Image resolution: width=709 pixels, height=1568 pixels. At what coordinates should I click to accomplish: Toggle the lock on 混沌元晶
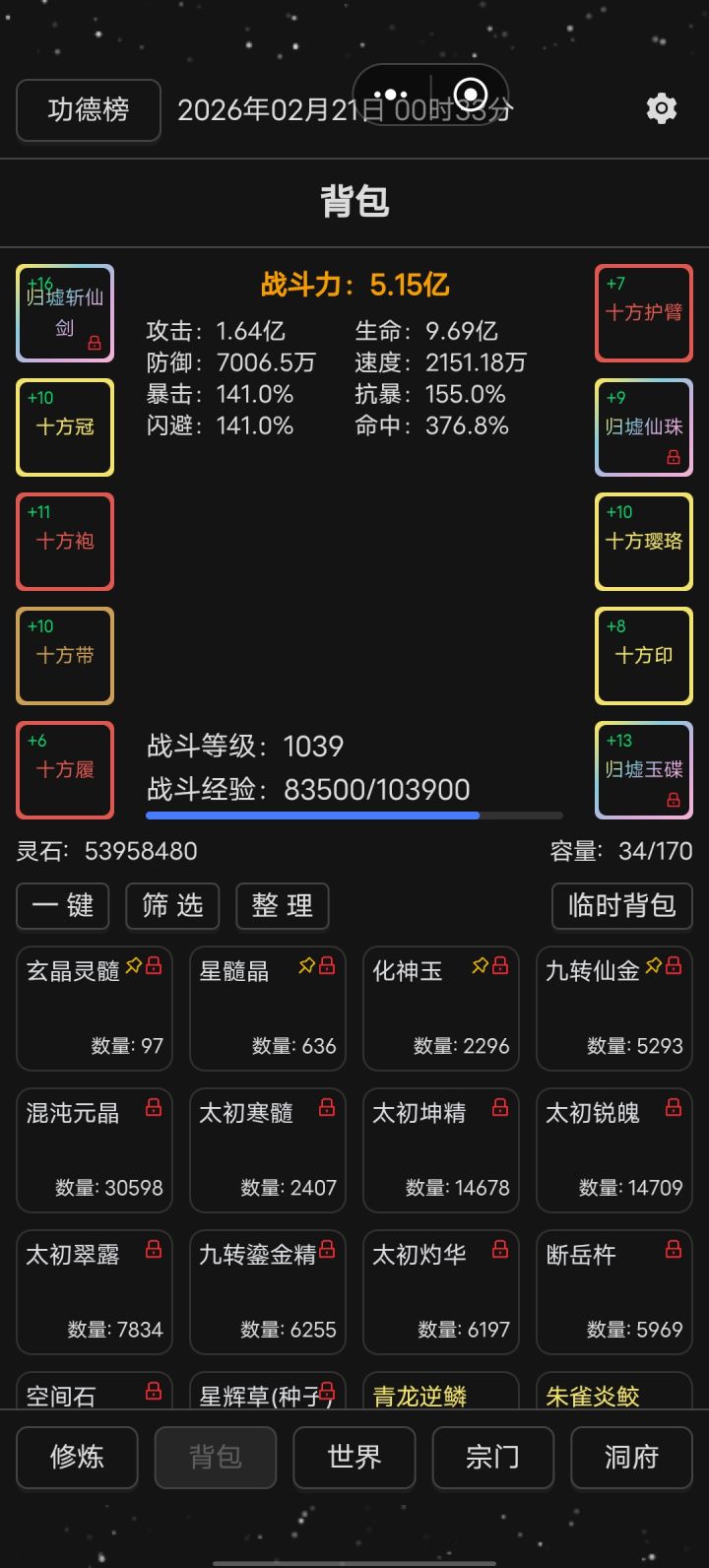point(153,1106)
